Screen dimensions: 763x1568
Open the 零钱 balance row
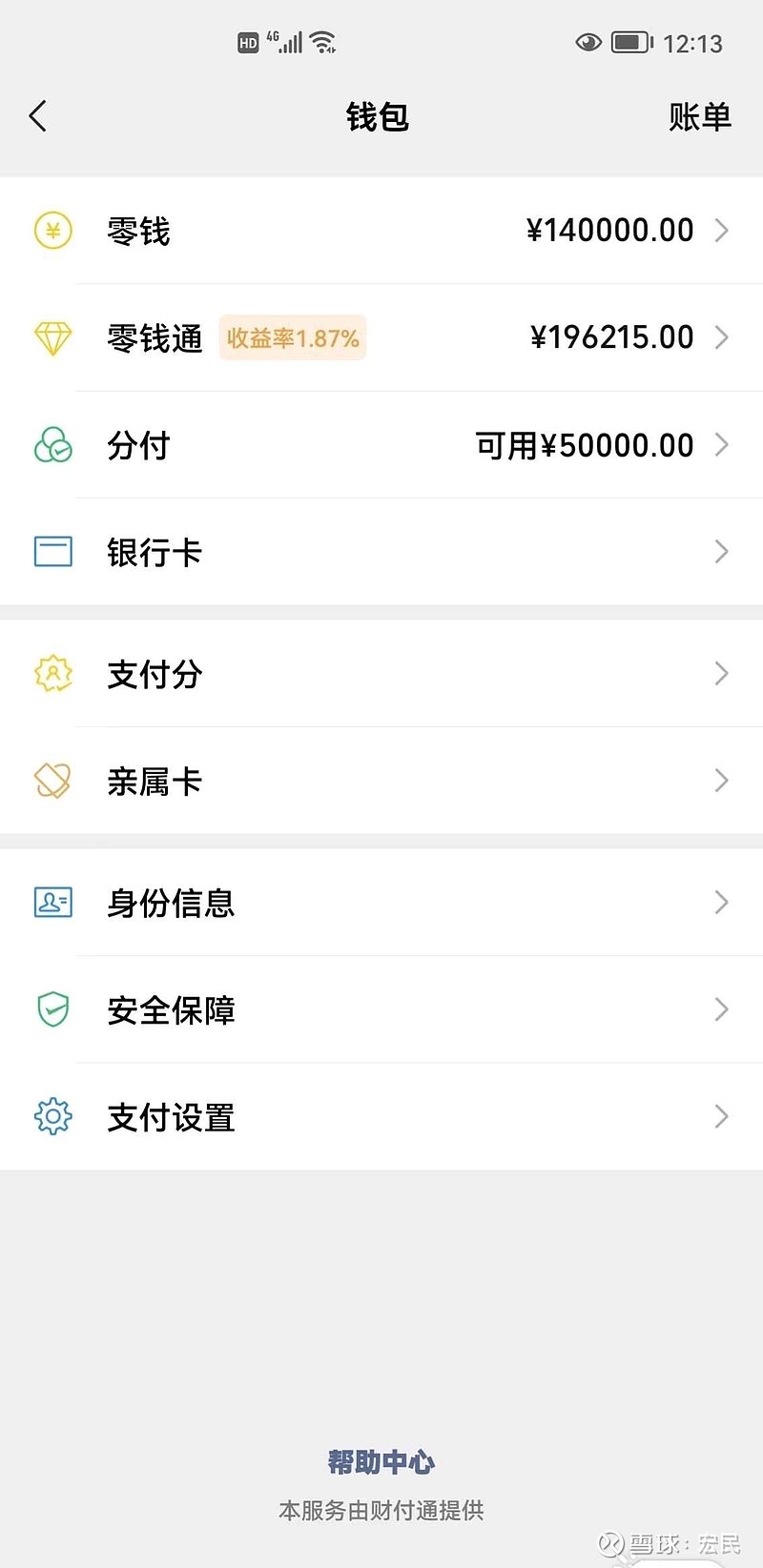(381, 231)
